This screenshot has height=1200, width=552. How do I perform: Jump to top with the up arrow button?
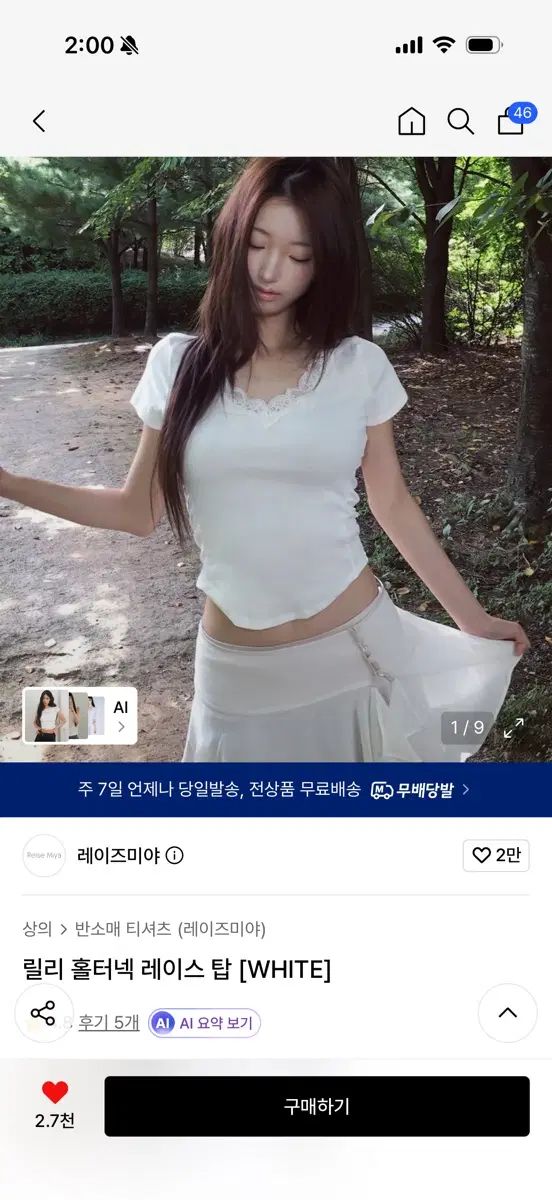(x=508, y=1013)
